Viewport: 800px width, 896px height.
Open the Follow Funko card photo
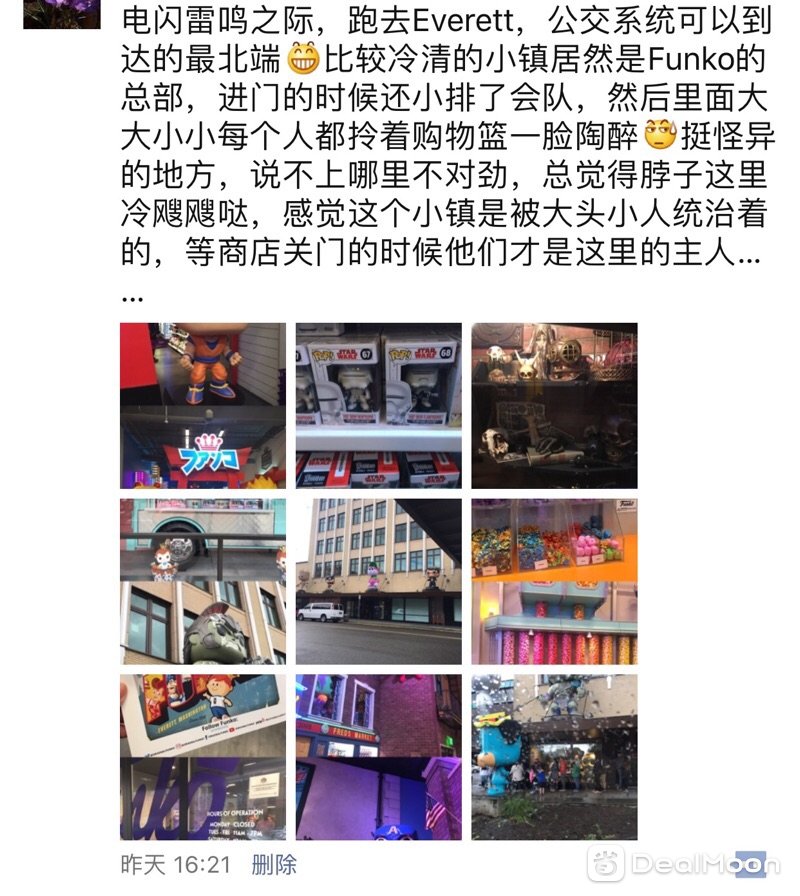(202, 756)
